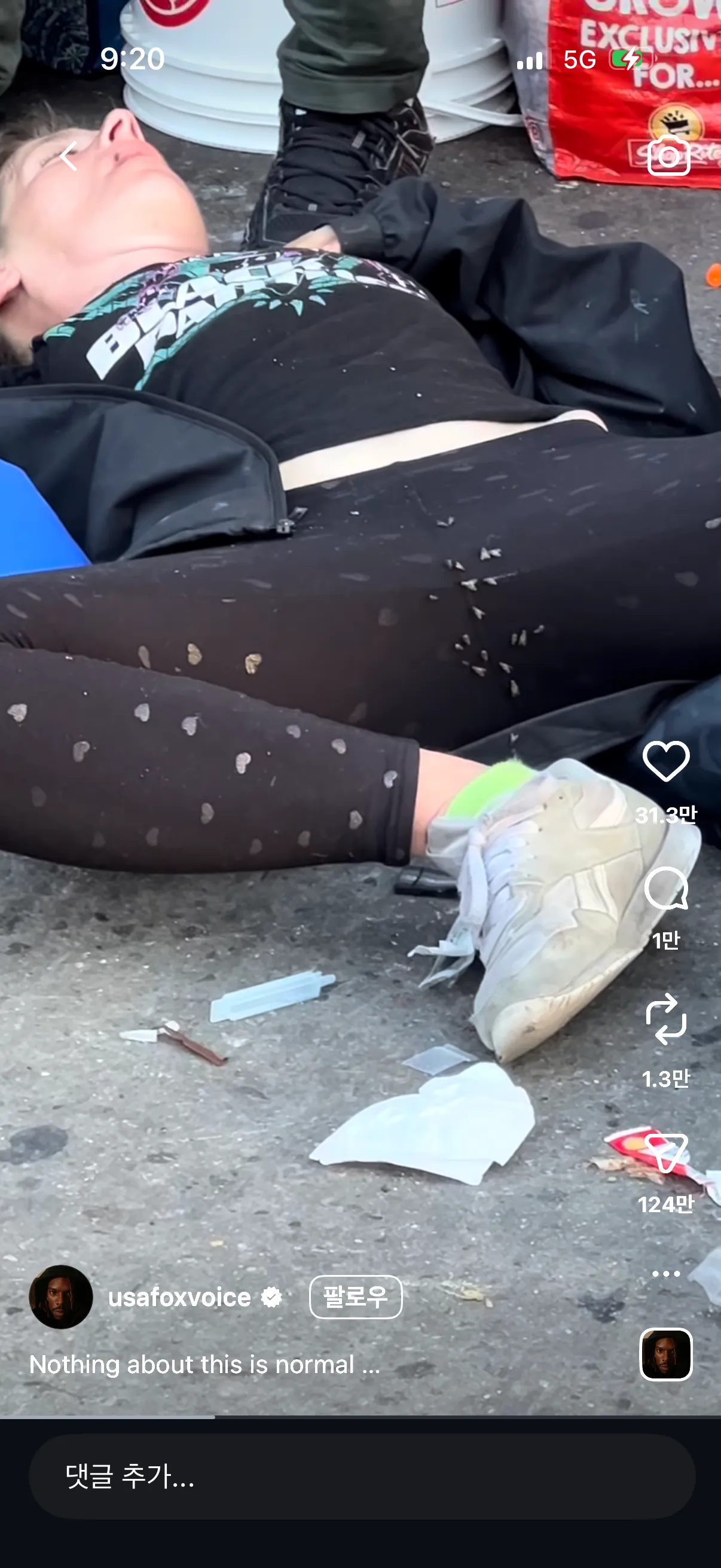
Task: Open the usafoxvoice profile from the username
Action: coord(179,1297)
